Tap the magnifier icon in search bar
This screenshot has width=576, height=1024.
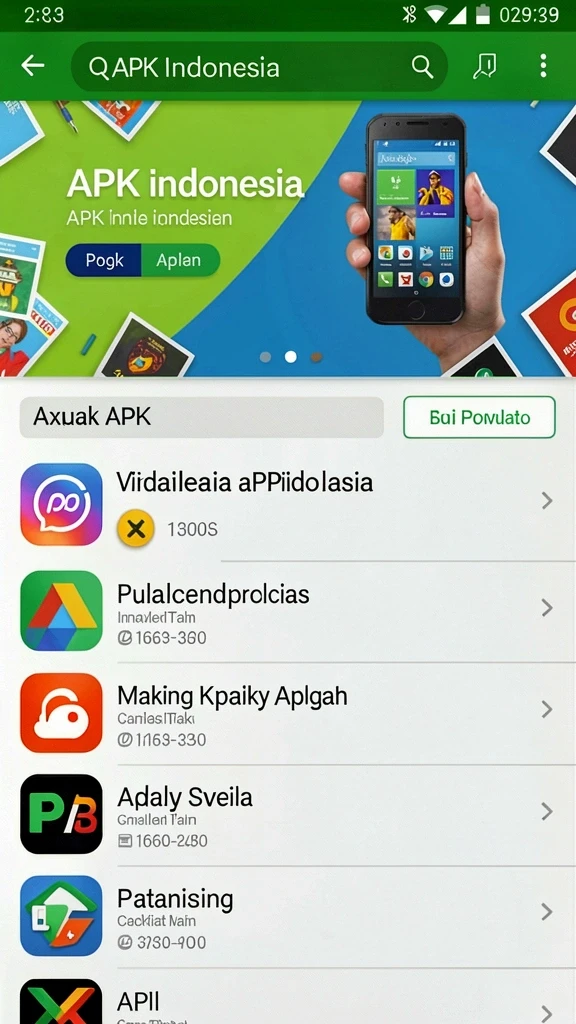click(422, 67)
